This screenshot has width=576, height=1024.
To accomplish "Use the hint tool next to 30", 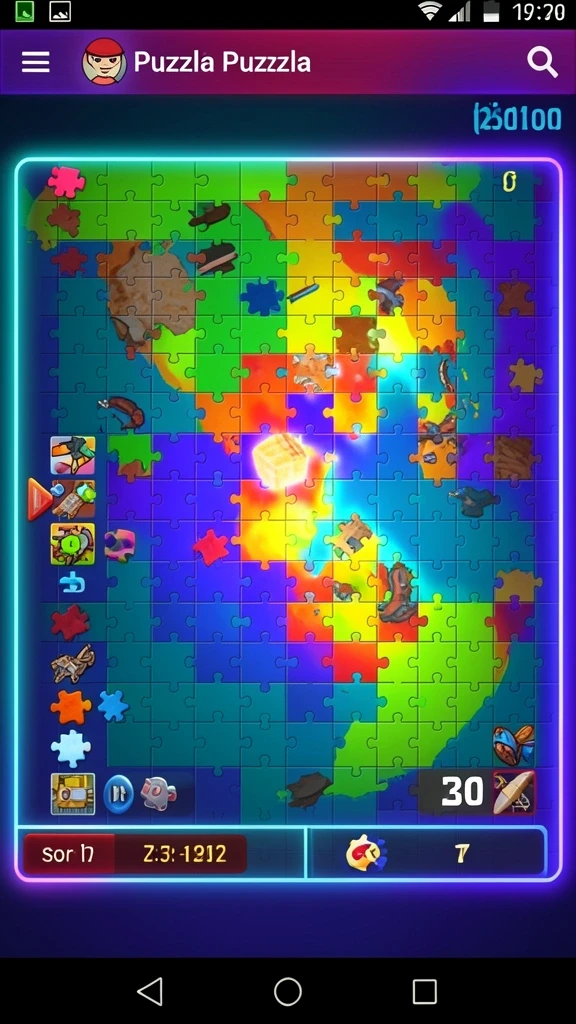I will coord(514,792).
